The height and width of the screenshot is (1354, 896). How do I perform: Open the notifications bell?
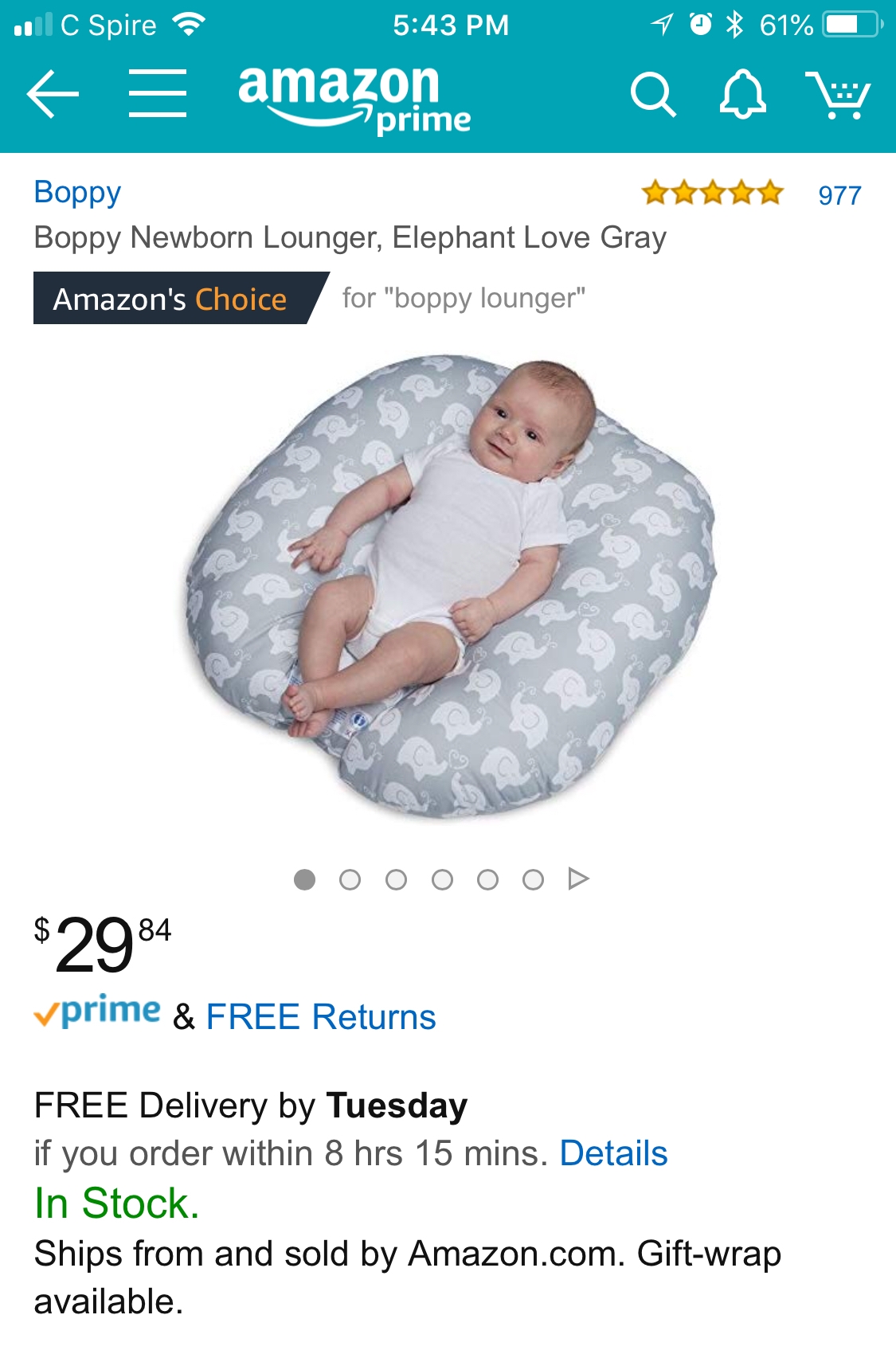point(742,95)
